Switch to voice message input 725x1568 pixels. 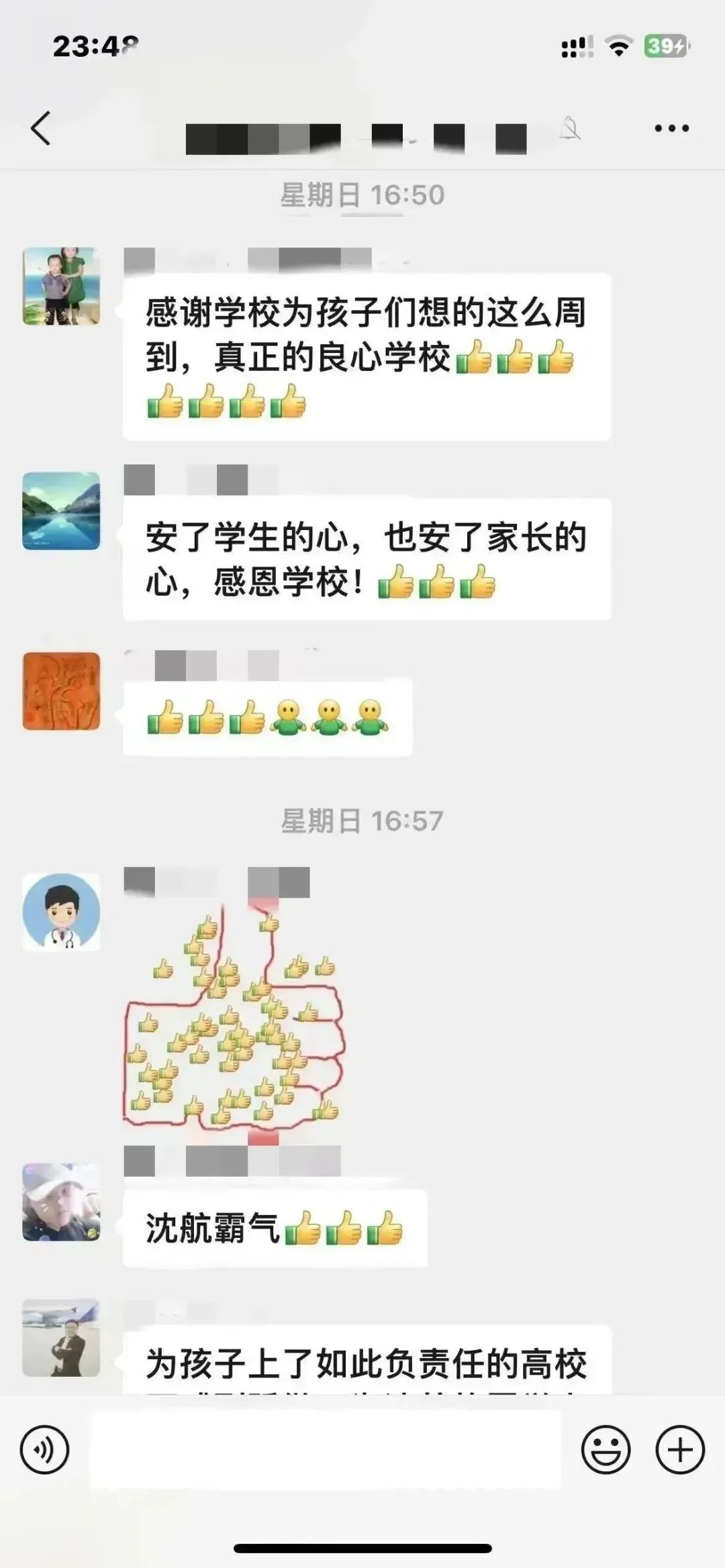tap(45, 1449)
